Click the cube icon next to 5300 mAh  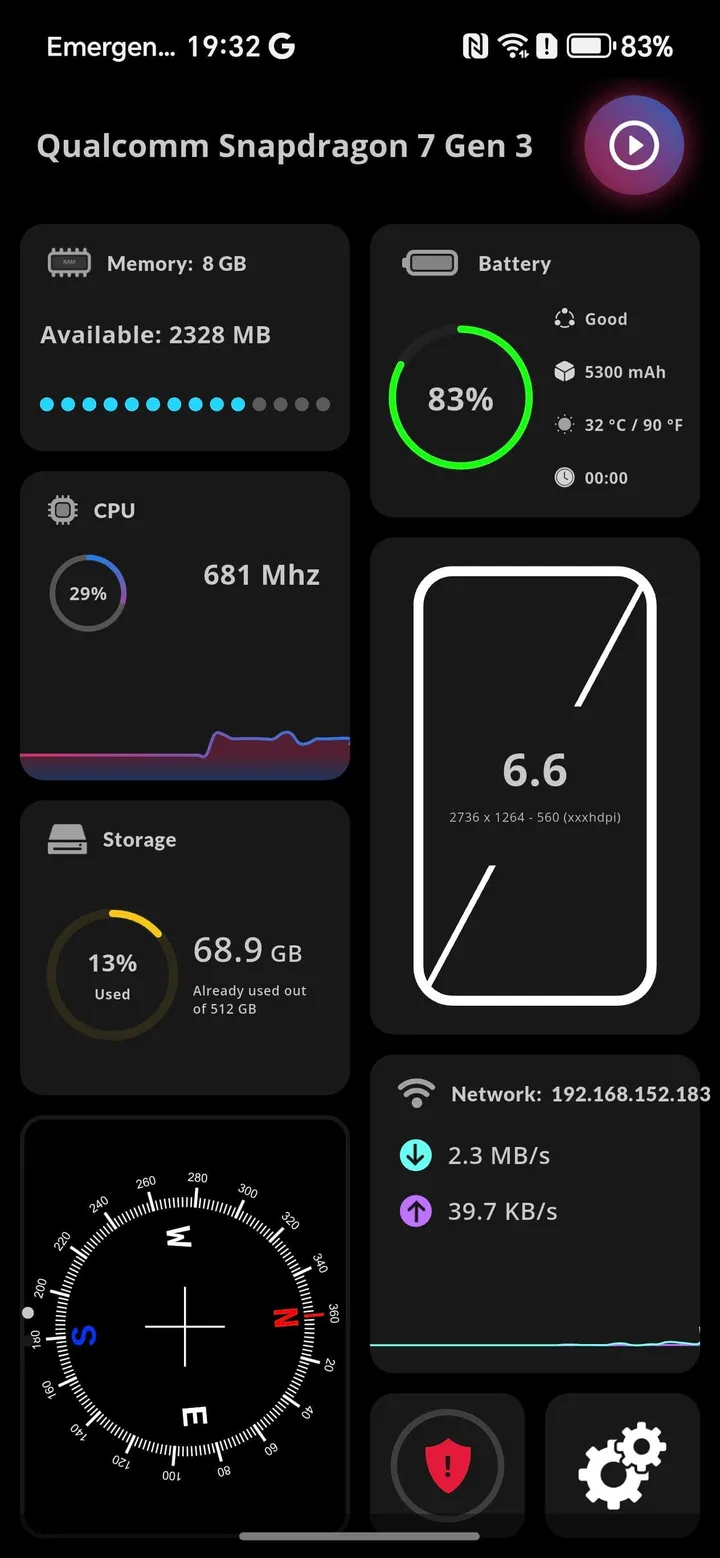point(564,371)
